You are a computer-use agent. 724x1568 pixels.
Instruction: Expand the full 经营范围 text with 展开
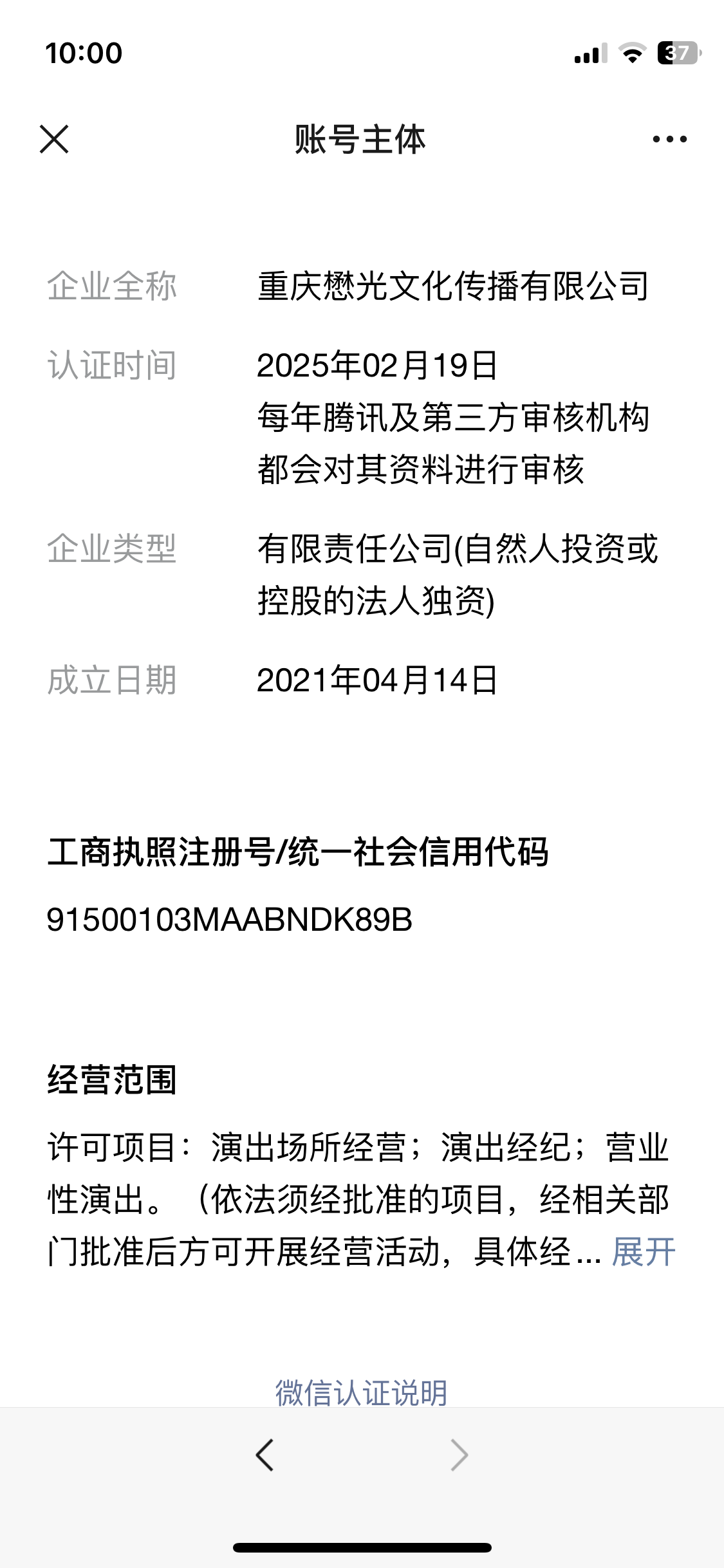644,1252
